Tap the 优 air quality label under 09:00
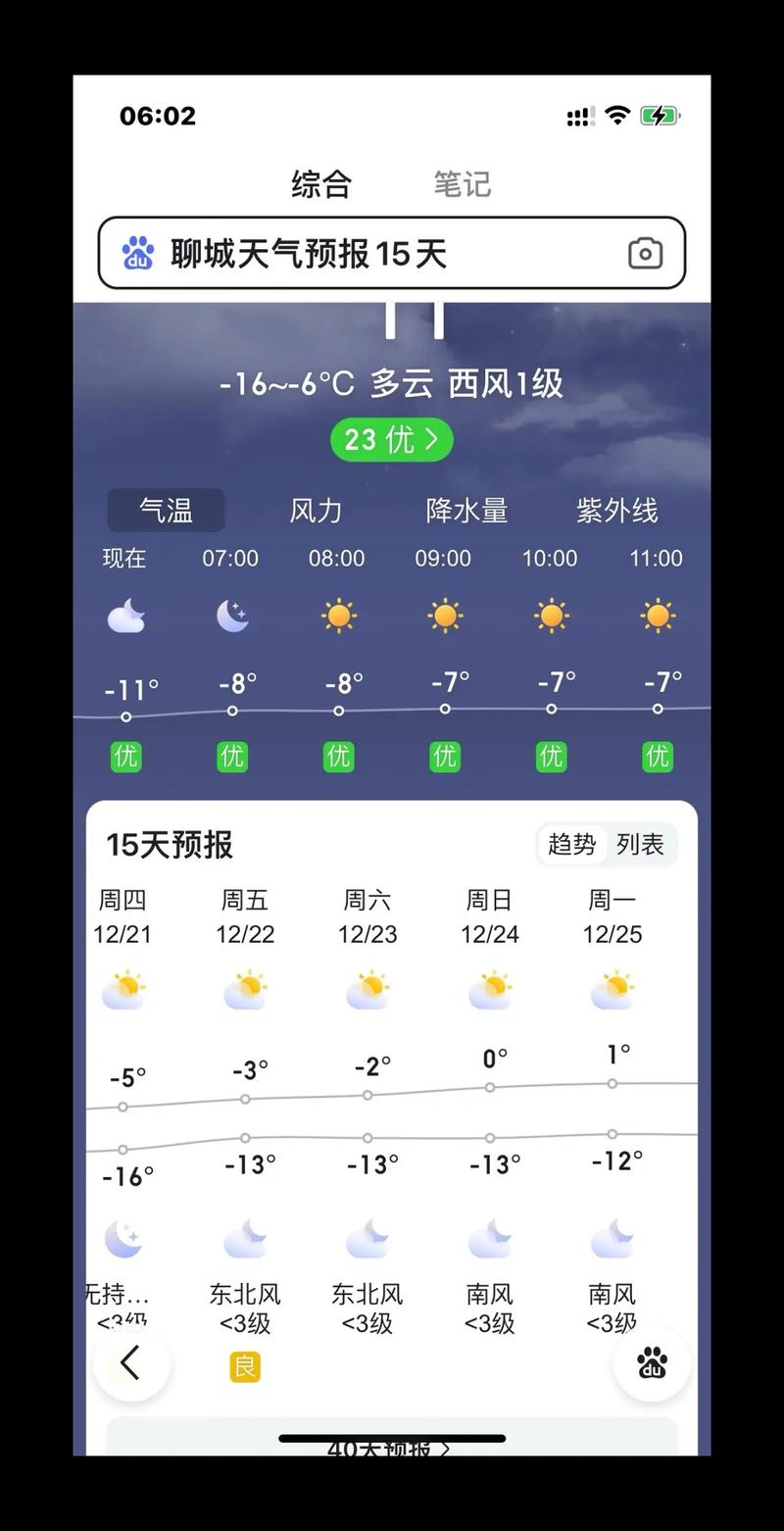Image resolution: width=784 pixels, height=1531 pixels. (444, 756)
